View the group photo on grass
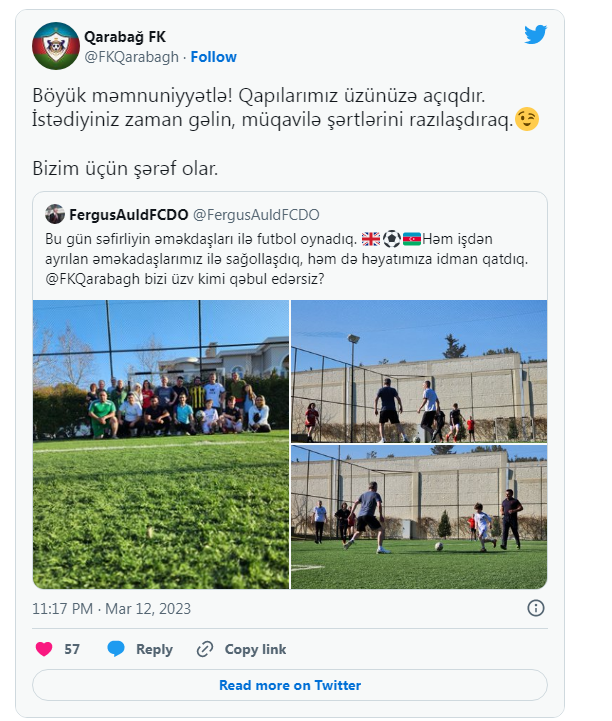 [161, 443]
